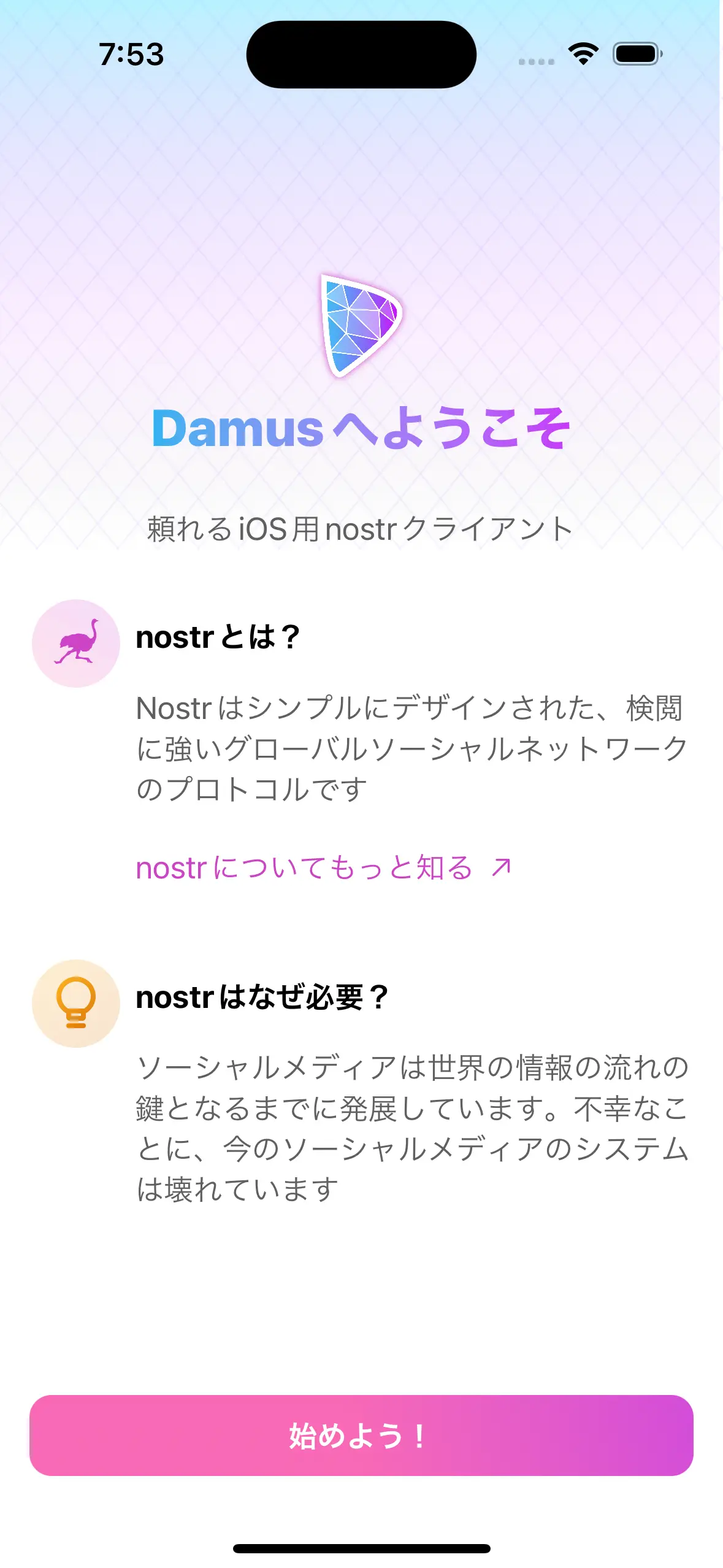Image resolution: width=723 pixels, height=1568 pixels.
Task: Tap the battery indicator in status bar
Action: click(x=634, y=55)
